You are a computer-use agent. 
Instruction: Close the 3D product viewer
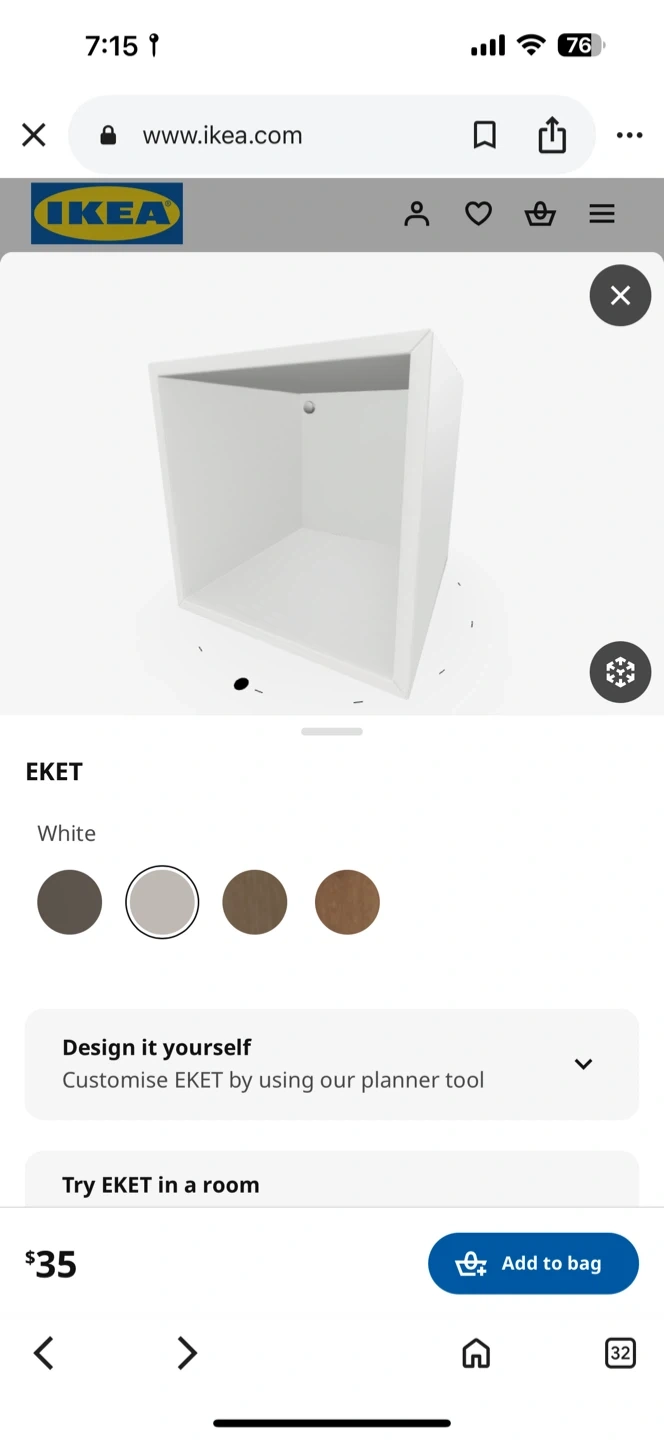click(620, 295)
